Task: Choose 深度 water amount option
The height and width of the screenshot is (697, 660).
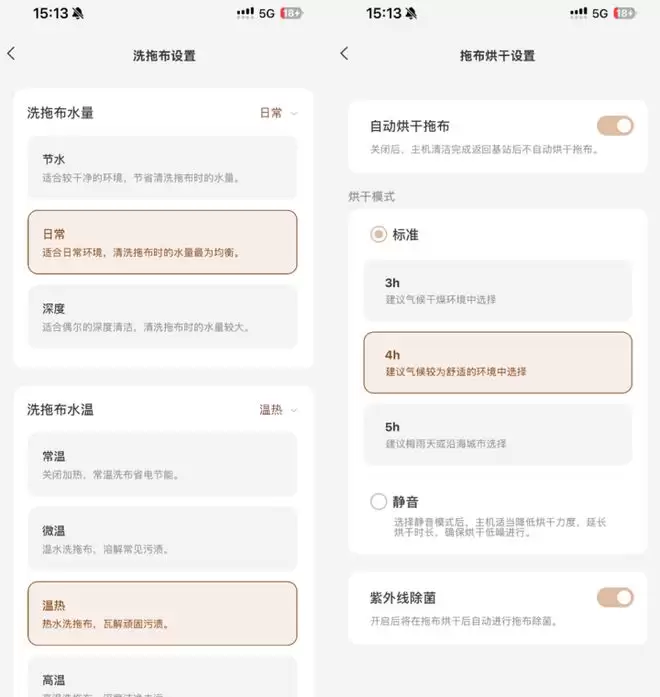Action: click(162, 317)
